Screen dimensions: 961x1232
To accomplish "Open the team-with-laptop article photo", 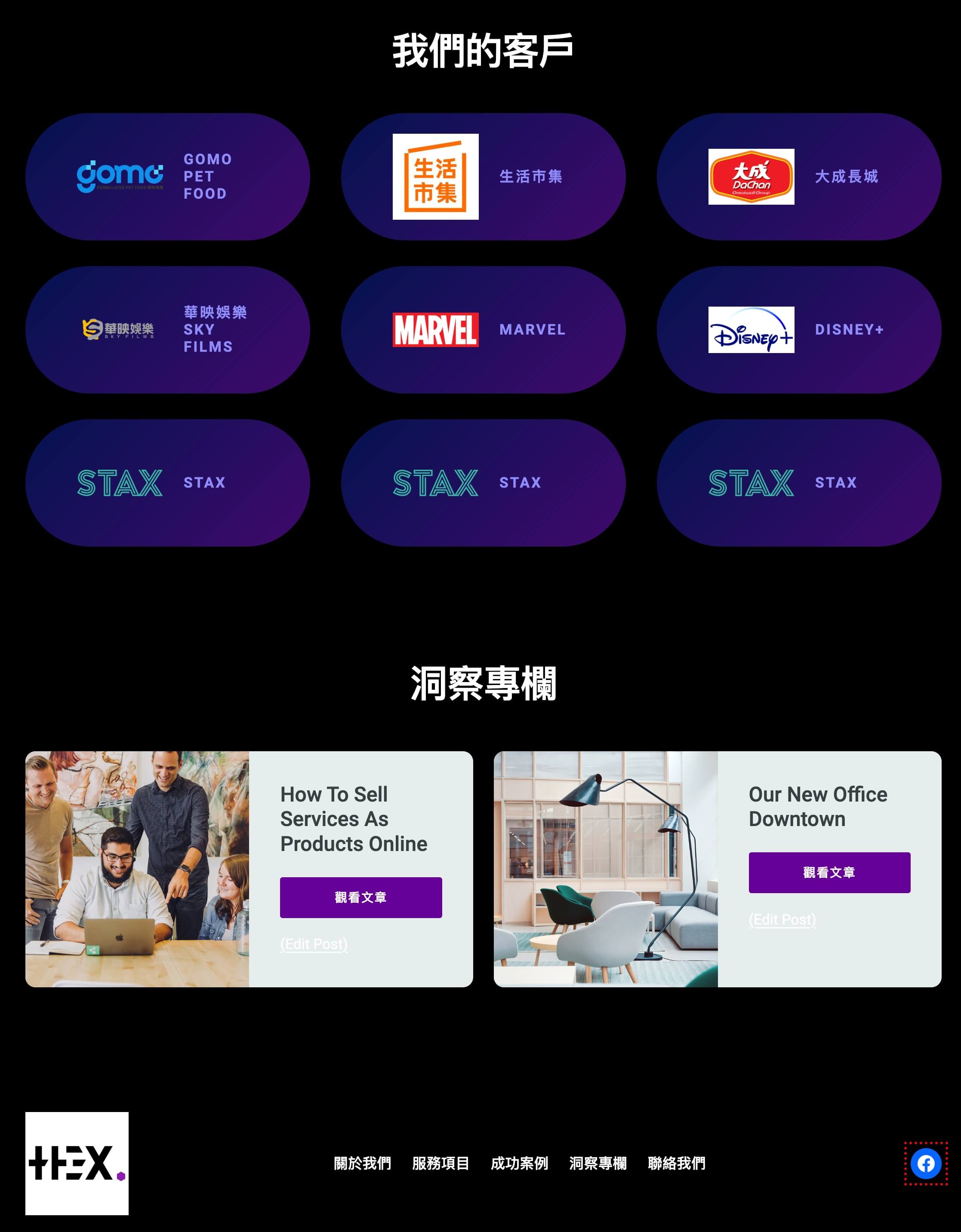I will point(137,869).
